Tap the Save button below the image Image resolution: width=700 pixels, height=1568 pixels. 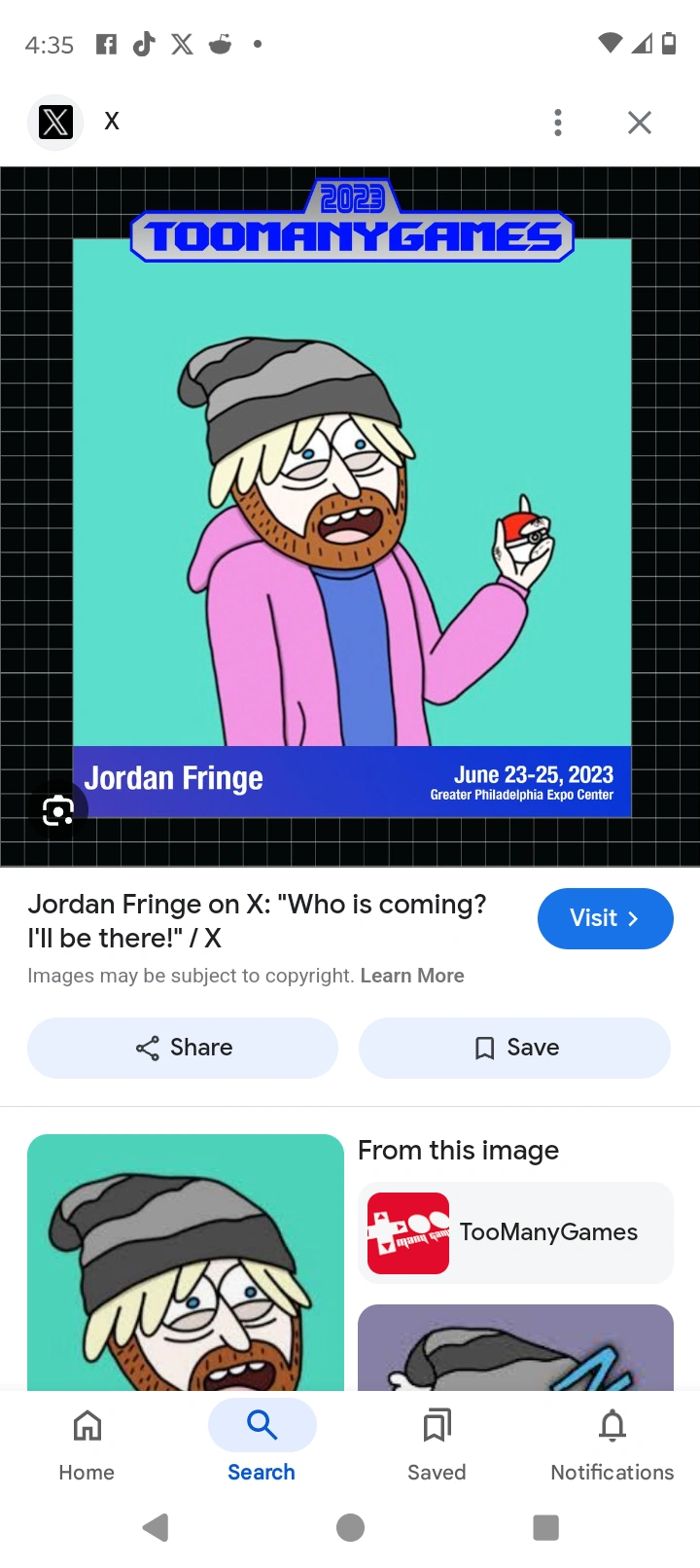tap(514, 1048)
